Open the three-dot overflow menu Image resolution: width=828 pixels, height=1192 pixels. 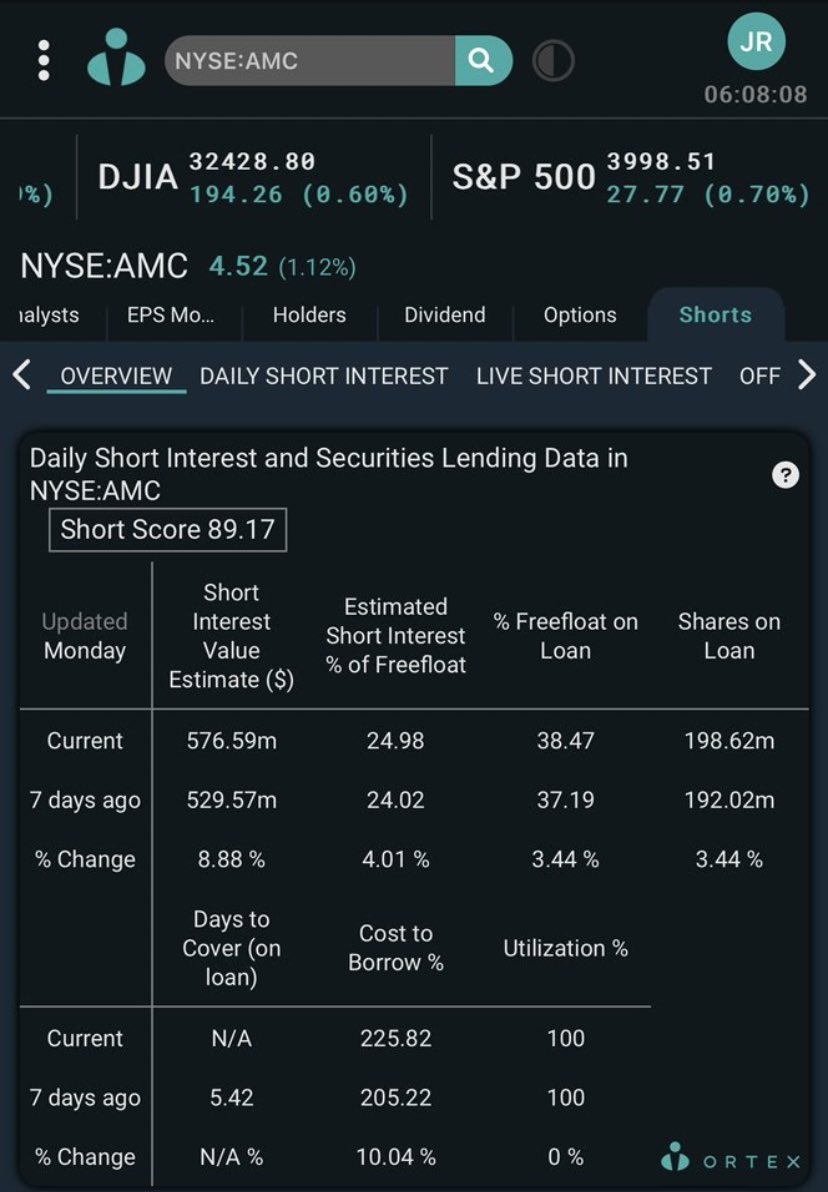click(x=43, y=61)
